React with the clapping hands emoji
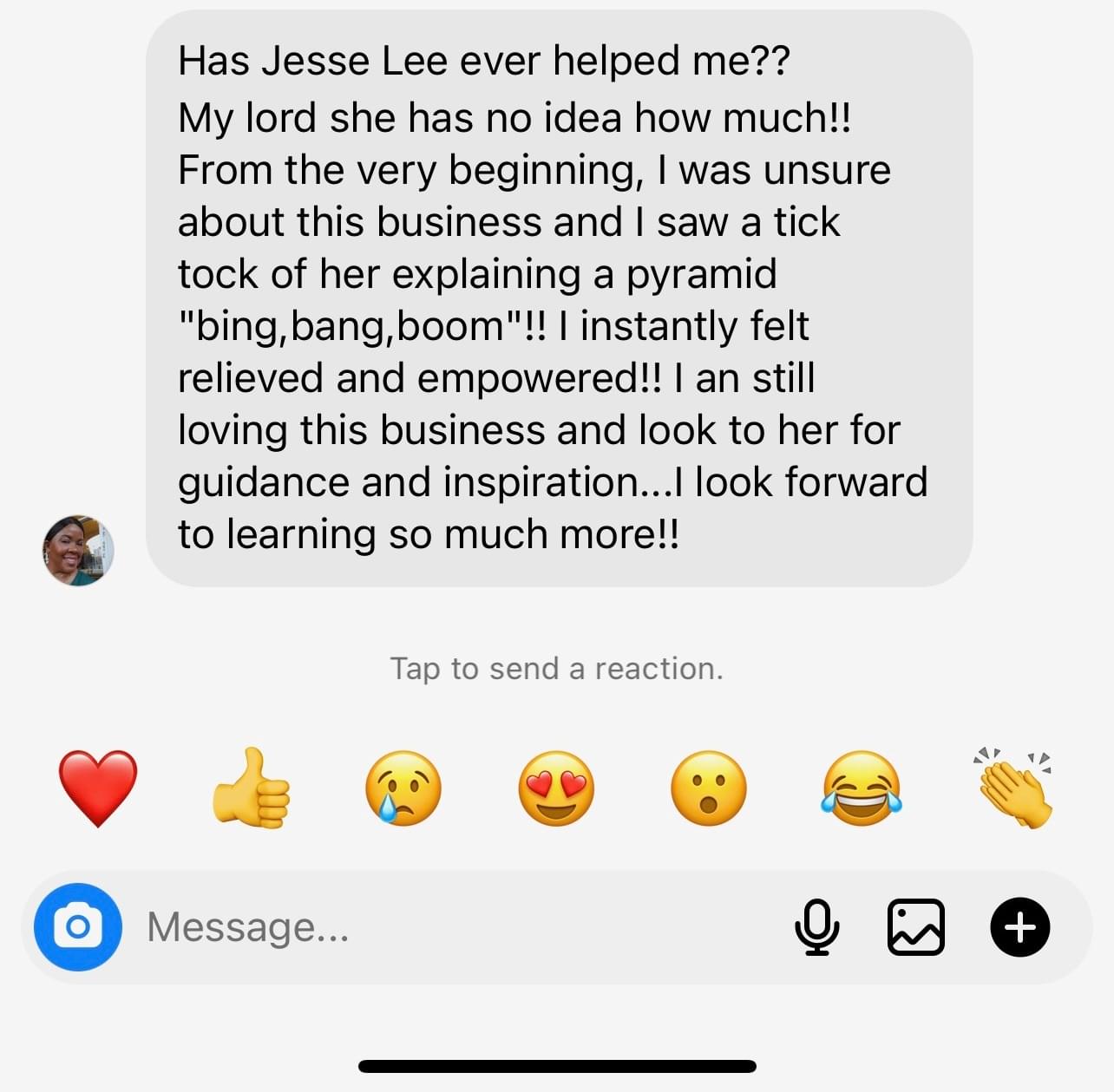The width and height of the screenshot is (1114, 1092). tap(1014, 786)
